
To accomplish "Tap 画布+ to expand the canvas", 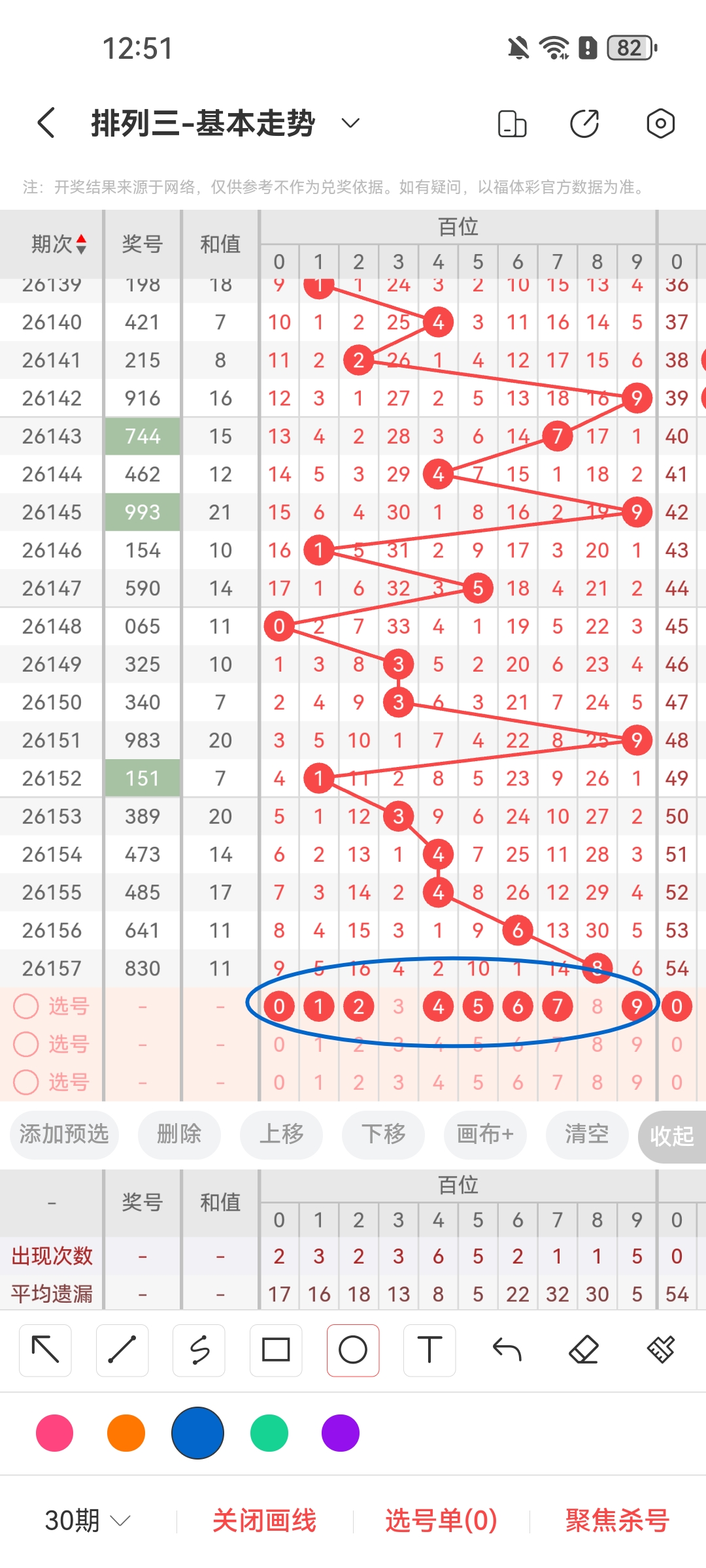I will click(485, 1134).
